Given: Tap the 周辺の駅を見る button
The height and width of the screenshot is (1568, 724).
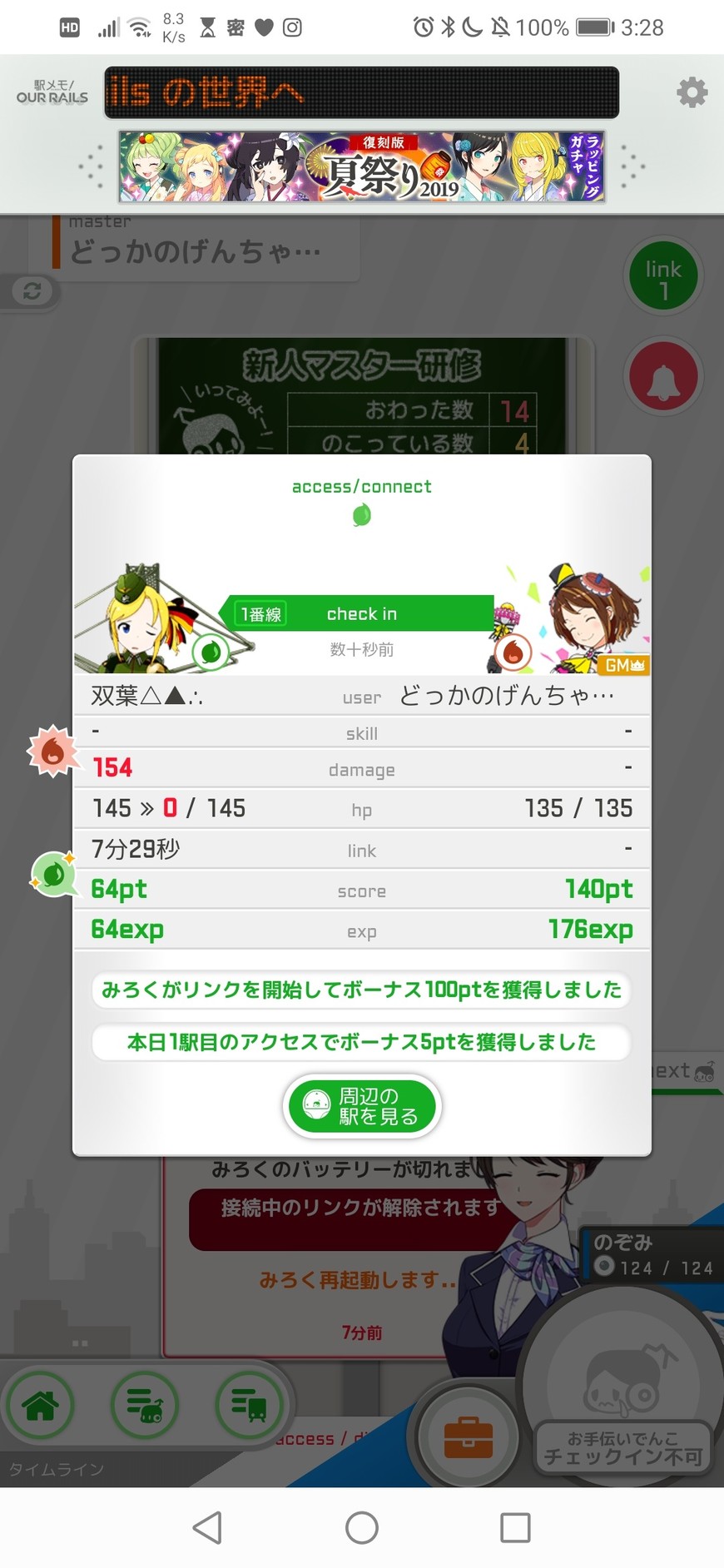Looking at the screenshot, I should pos(362,1106).
